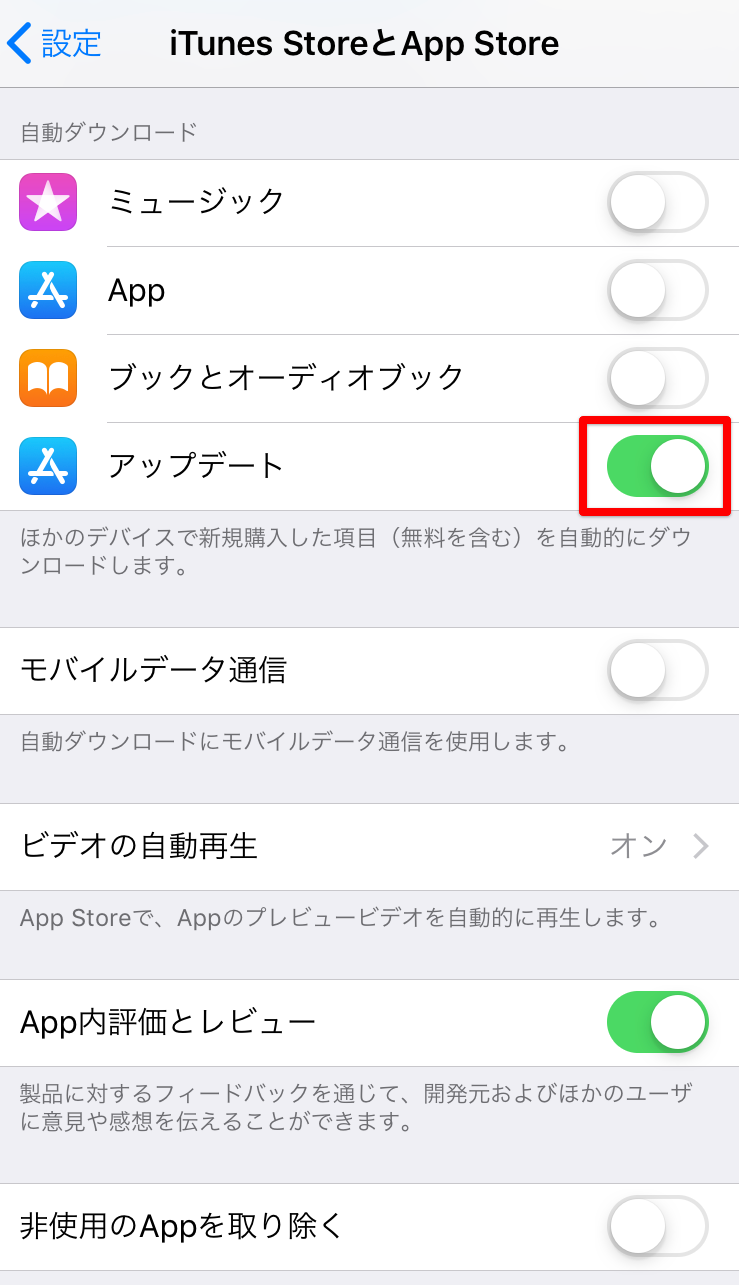Enable ブックとオーディオブック automatic downloads
The image size is (739, 1285).
(657, 378)
